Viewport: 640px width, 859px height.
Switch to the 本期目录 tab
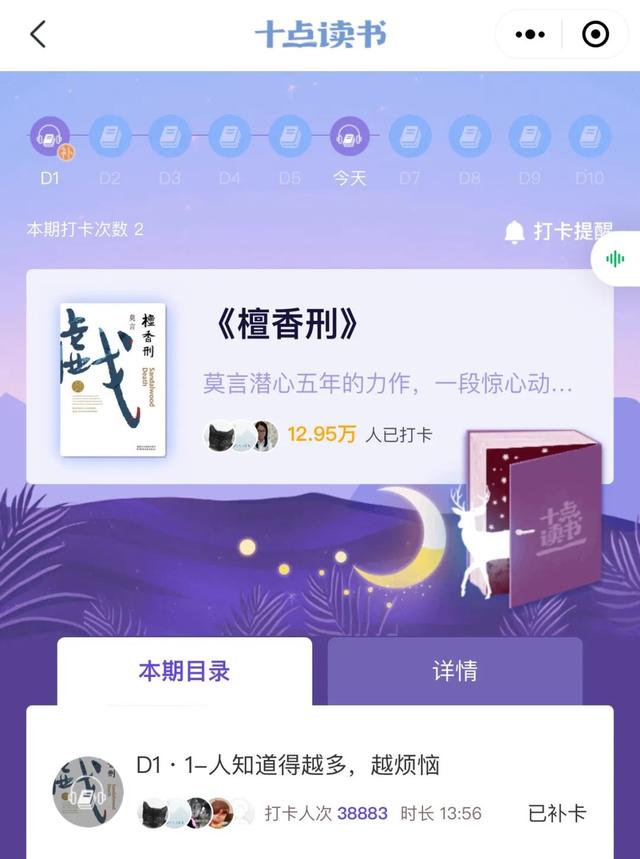tap(185, 671)
